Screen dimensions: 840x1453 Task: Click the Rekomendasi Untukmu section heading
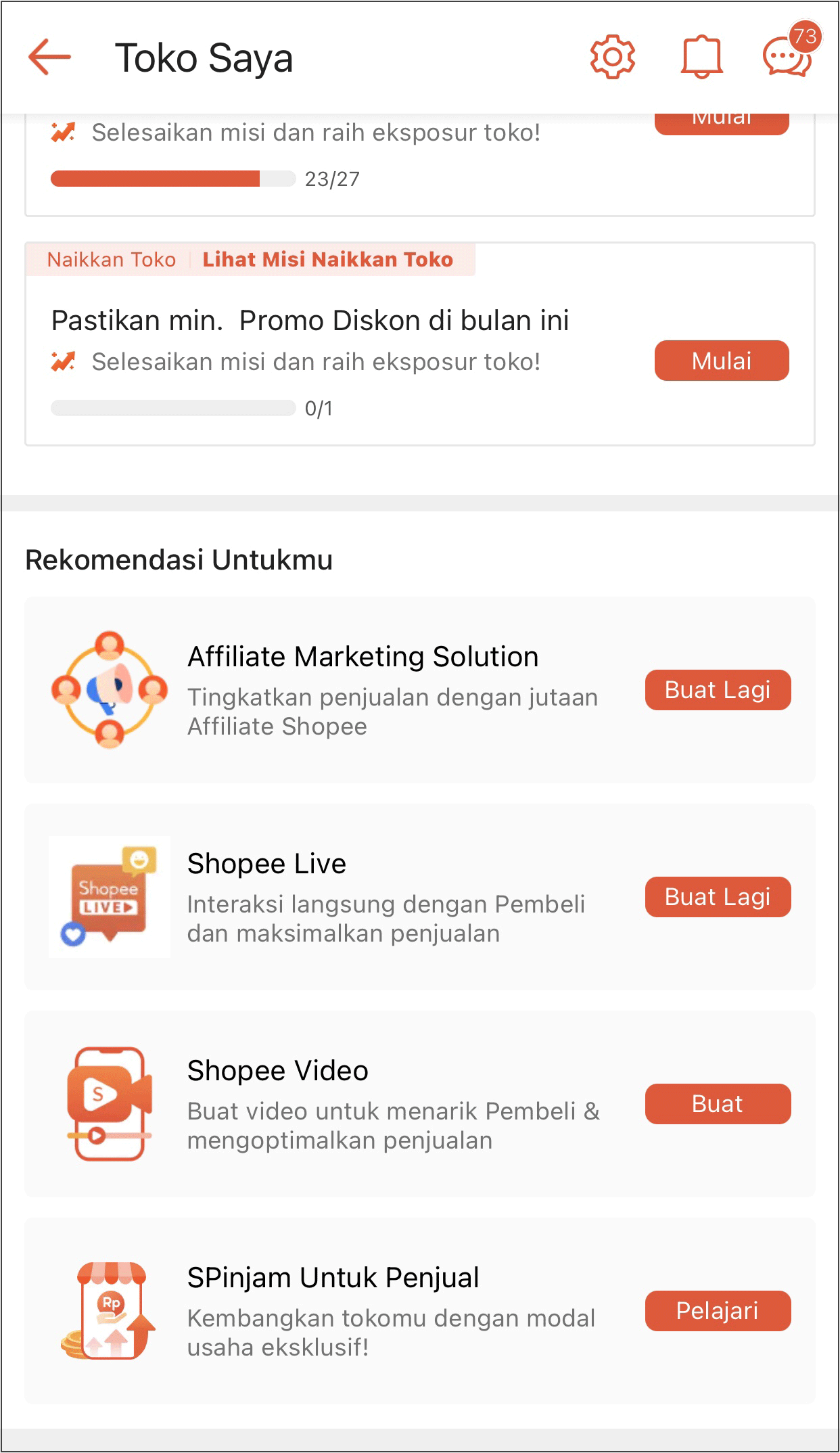click(179, 560)
